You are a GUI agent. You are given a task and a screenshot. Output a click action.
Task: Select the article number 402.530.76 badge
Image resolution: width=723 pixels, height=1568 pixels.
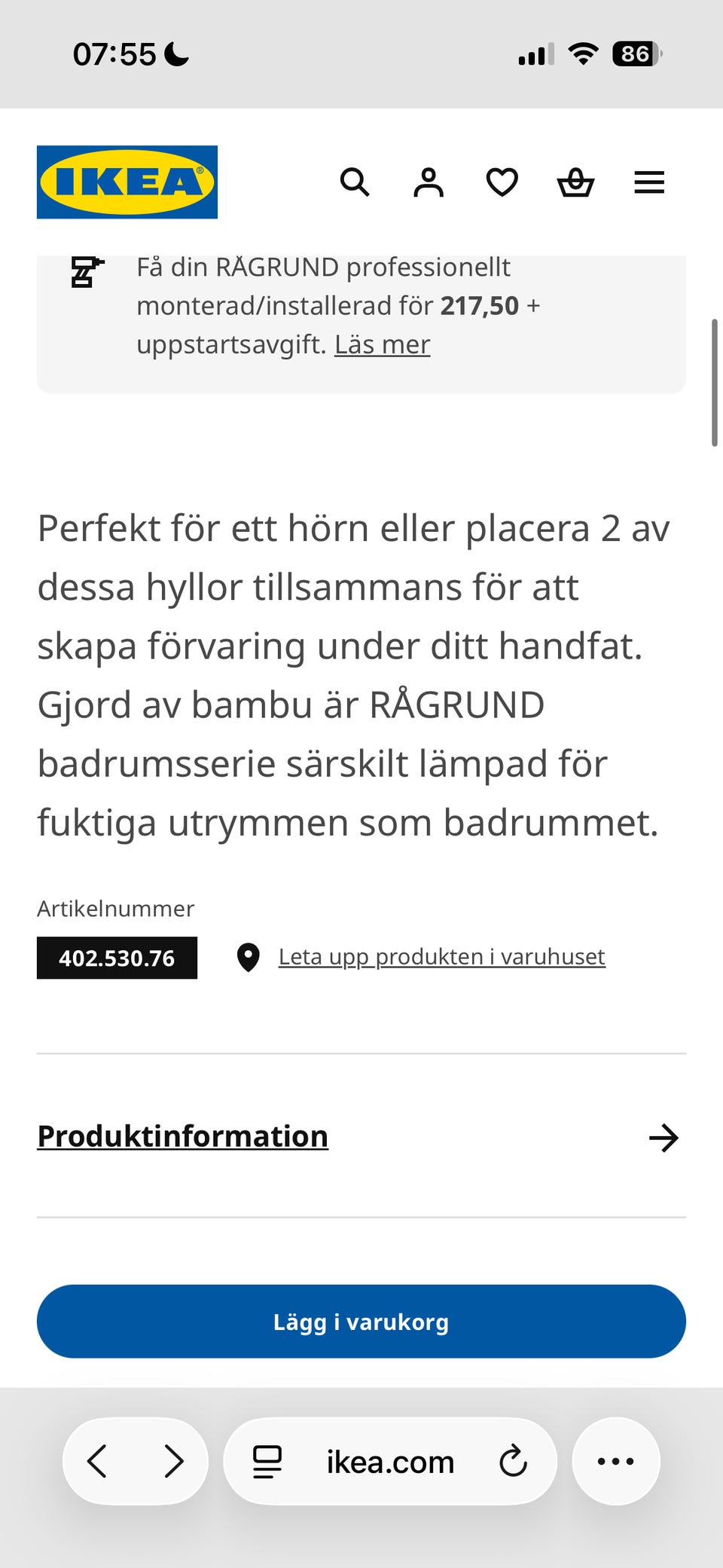pos(117,958)
